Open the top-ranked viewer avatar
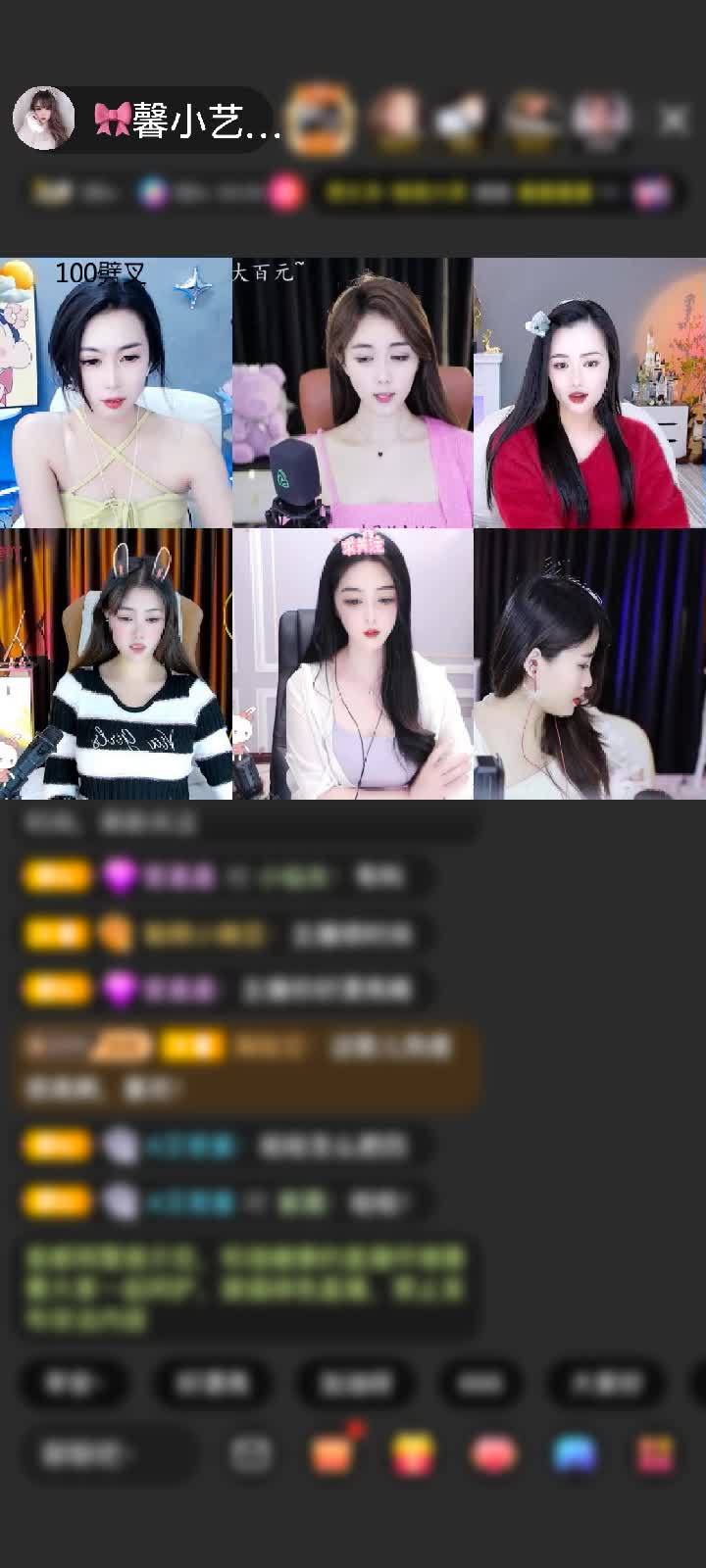Screen dimensions: 706x1568 click(322, 119)
